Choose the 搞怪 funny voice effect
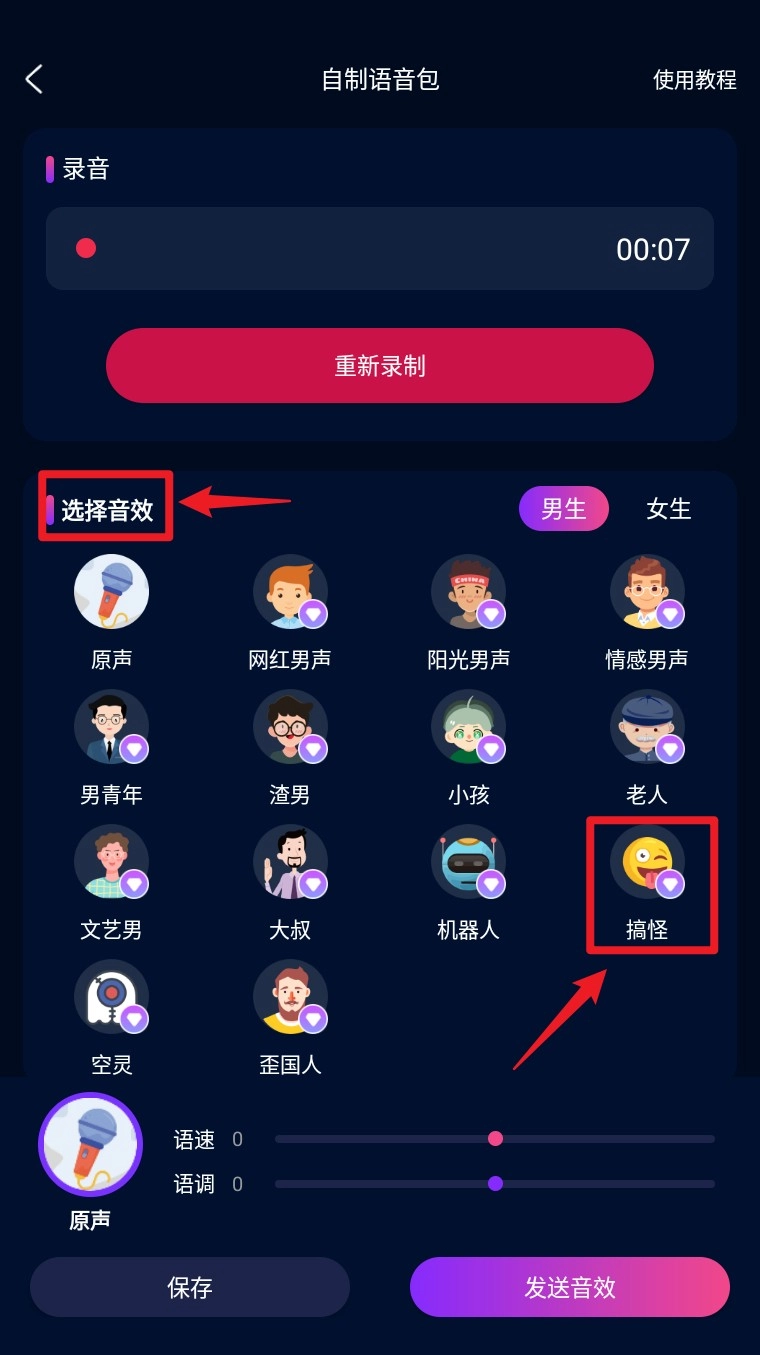Viewport: 760px width, 1355px height. [x=647, y=863]
